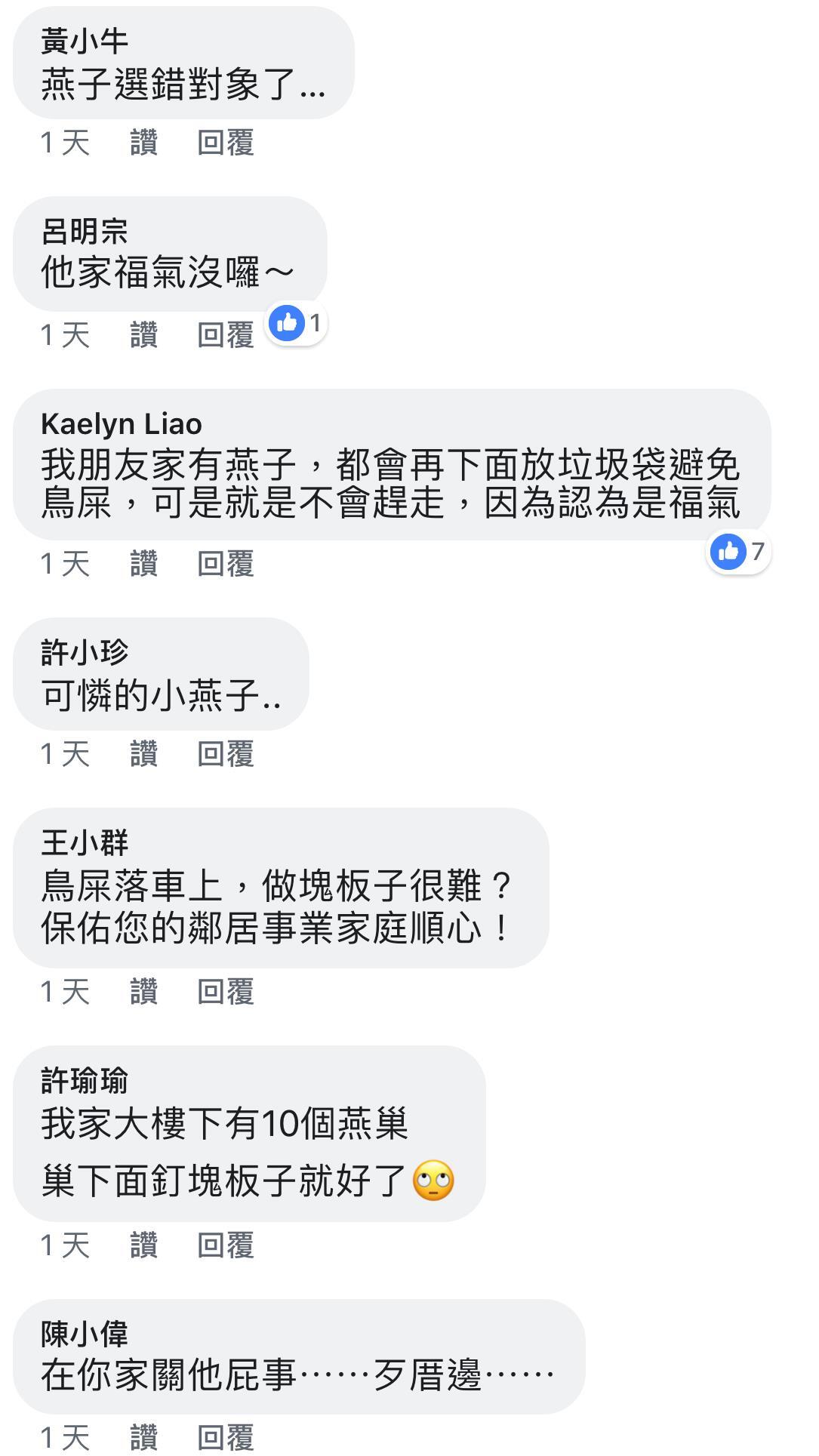Like Kaelyn Liao's comment
Image resolution: width=819 pixels, height=1456 pixels.
(x=143, y=563)
